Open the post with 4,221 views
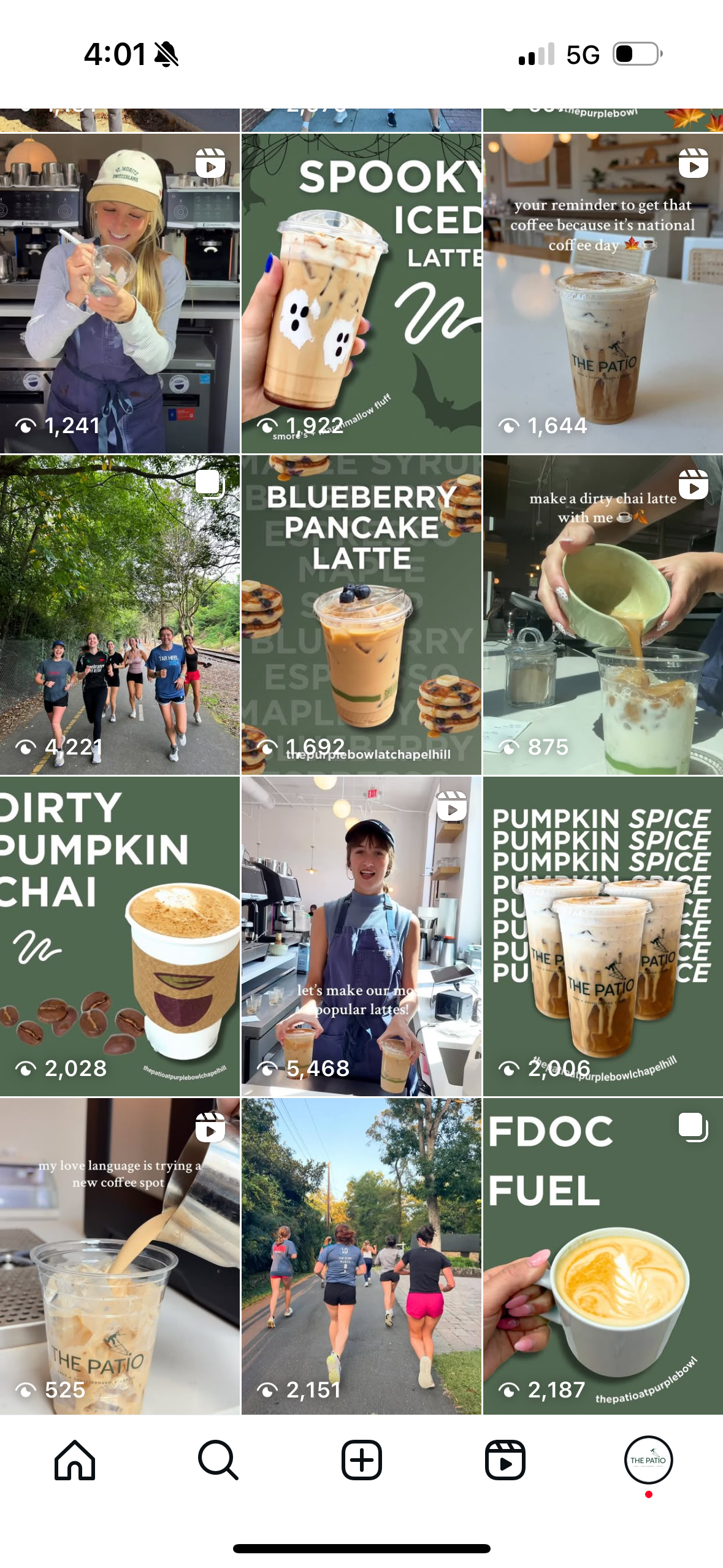Viewport: 723px width, 1568px height. [120, 615]
